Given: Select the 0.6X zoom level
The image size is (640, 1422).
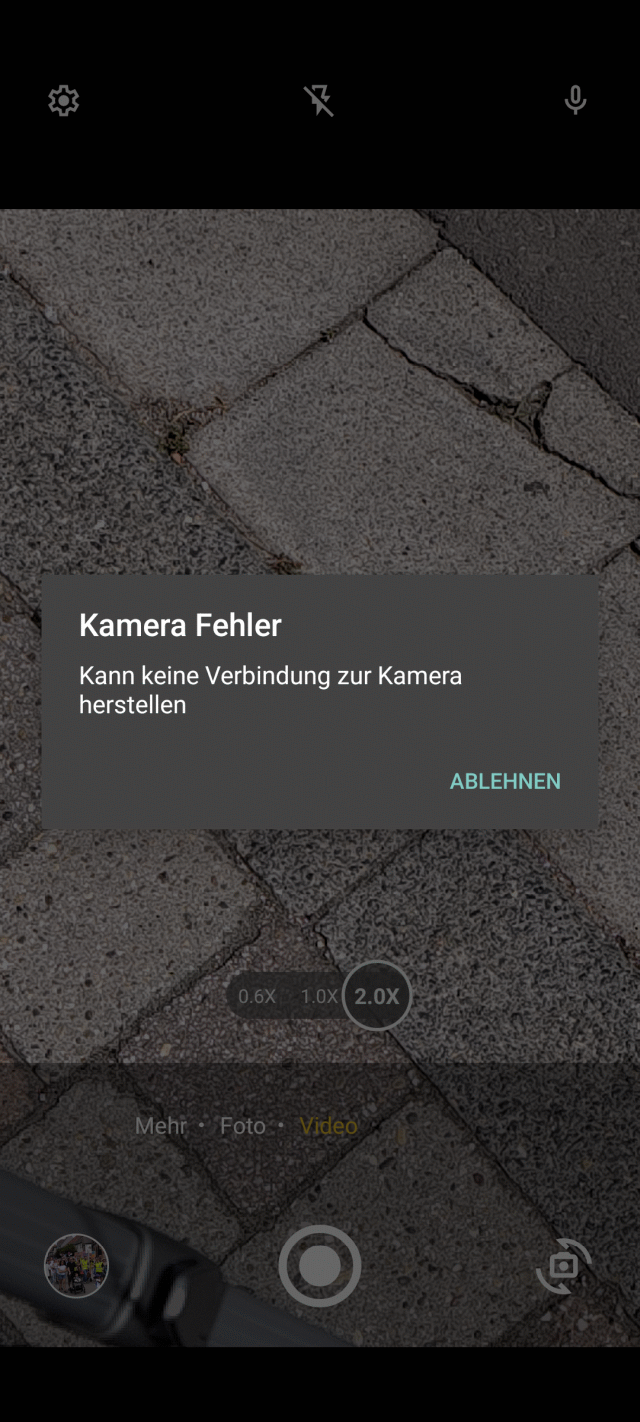Looking at the screenshot, I should point(257,997).
